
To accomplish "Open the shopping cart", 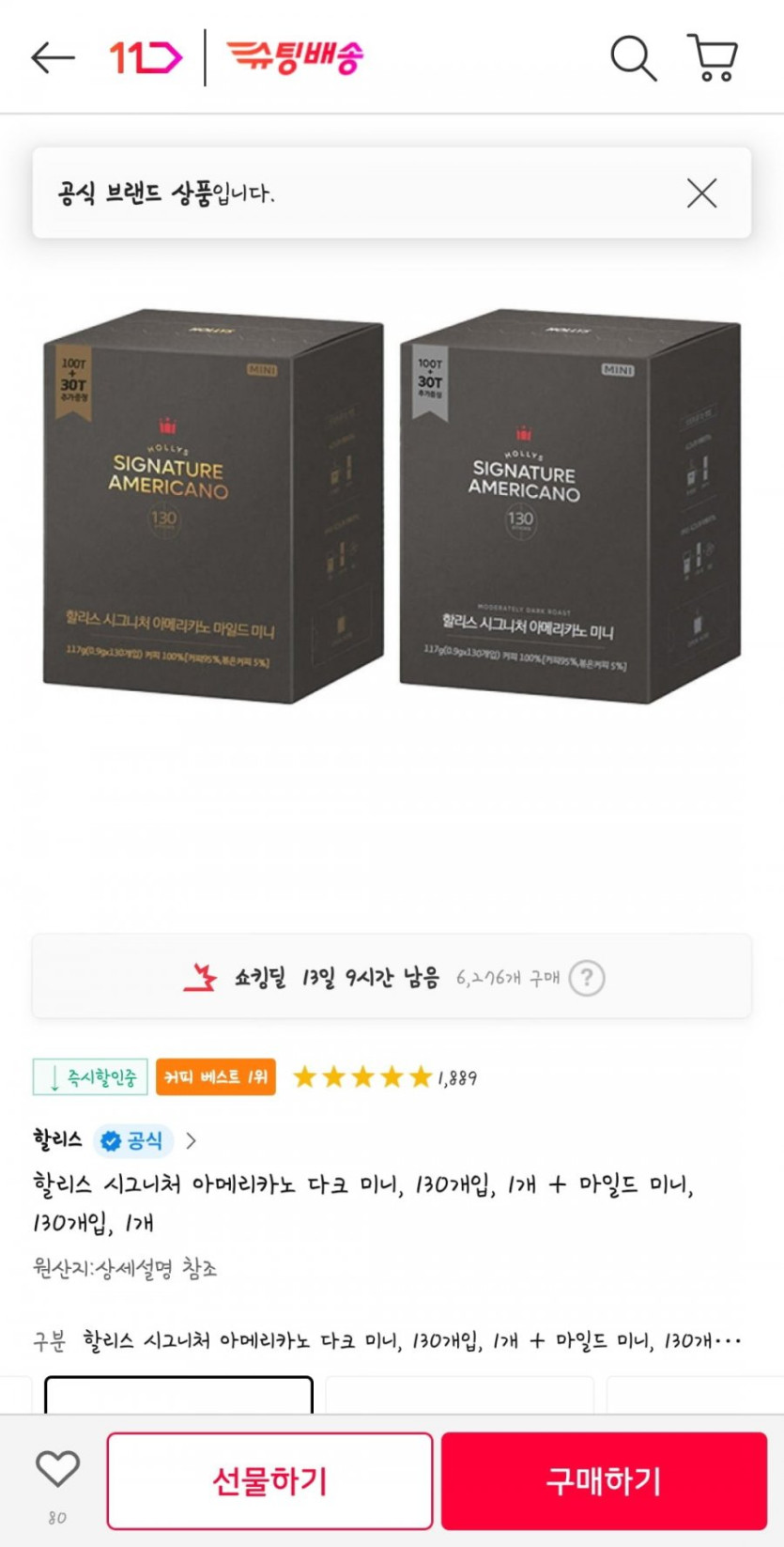I will click(x=713, y=58).
